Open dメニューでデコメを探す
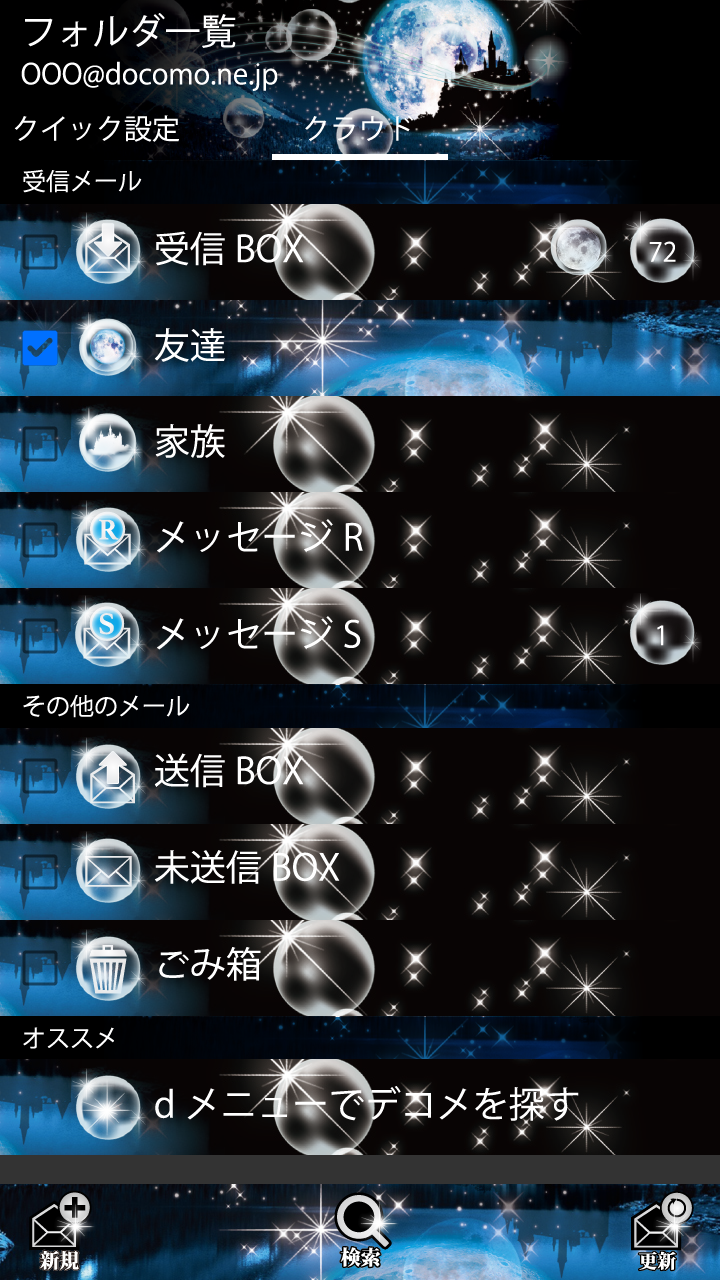720x1280 pixels. [368, 1104]
